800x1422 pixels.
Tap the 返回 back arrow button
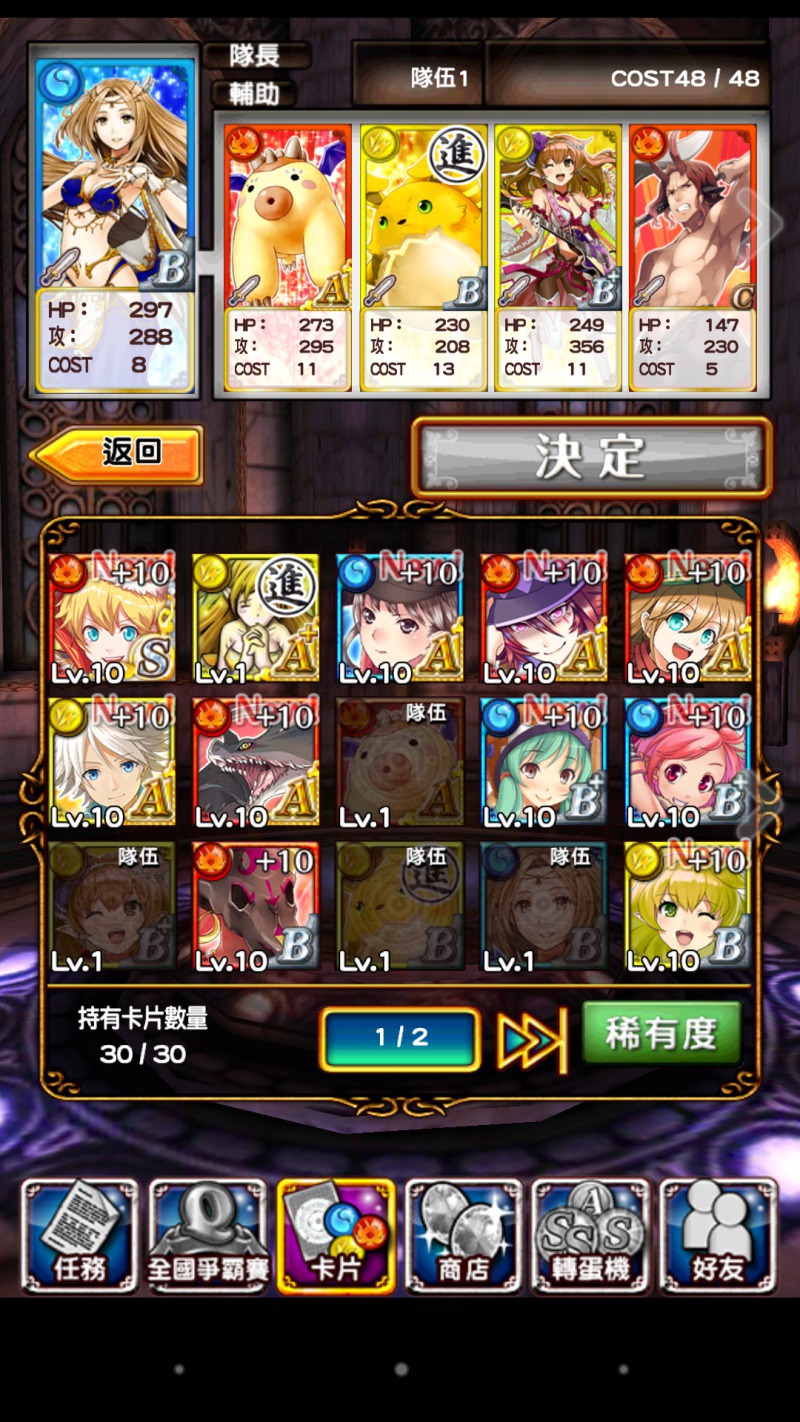click(x=117, y=454)
